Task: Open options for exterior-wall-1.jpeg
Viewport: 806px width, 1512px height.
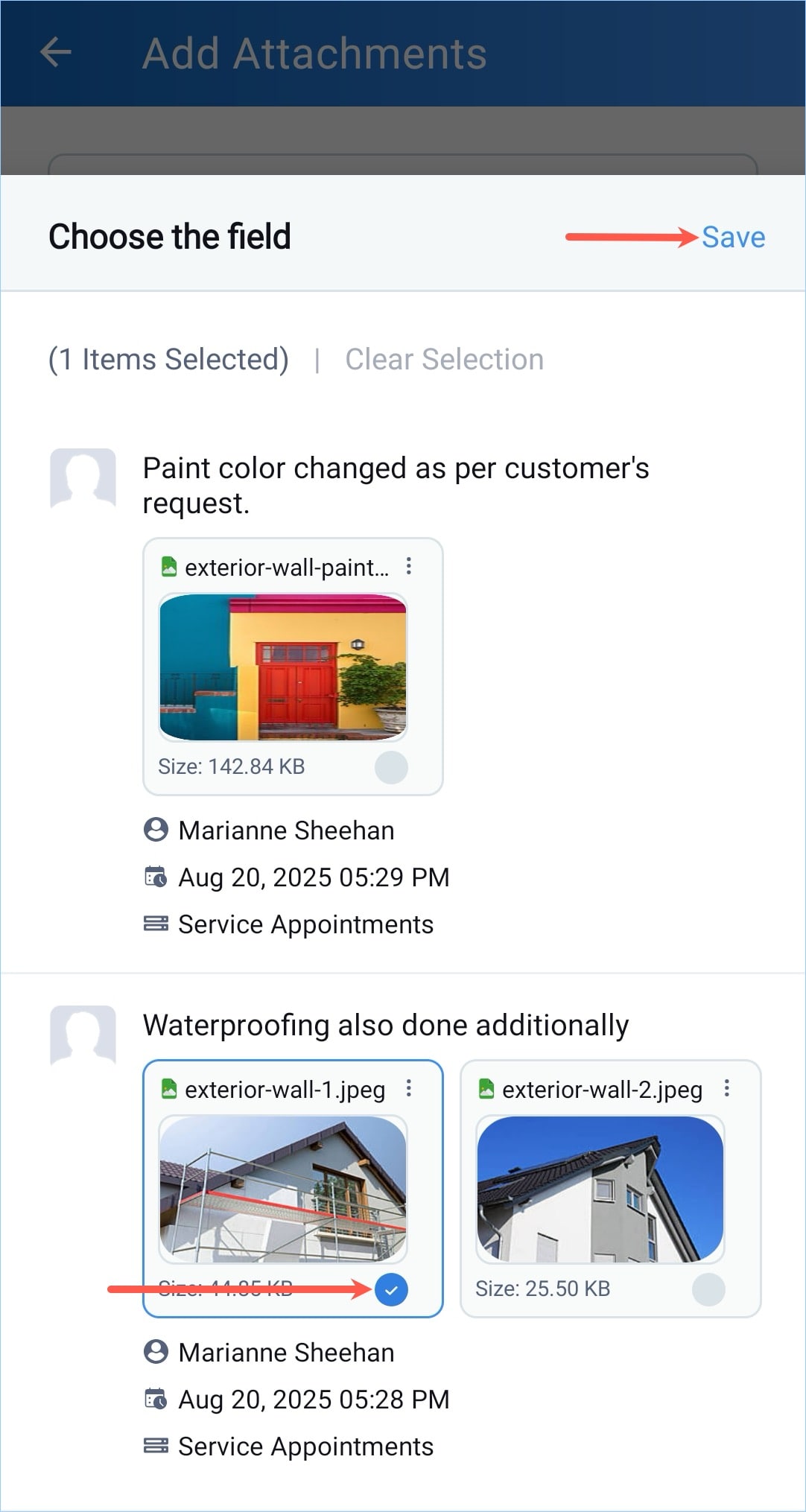Action: tap(409, 1089)
